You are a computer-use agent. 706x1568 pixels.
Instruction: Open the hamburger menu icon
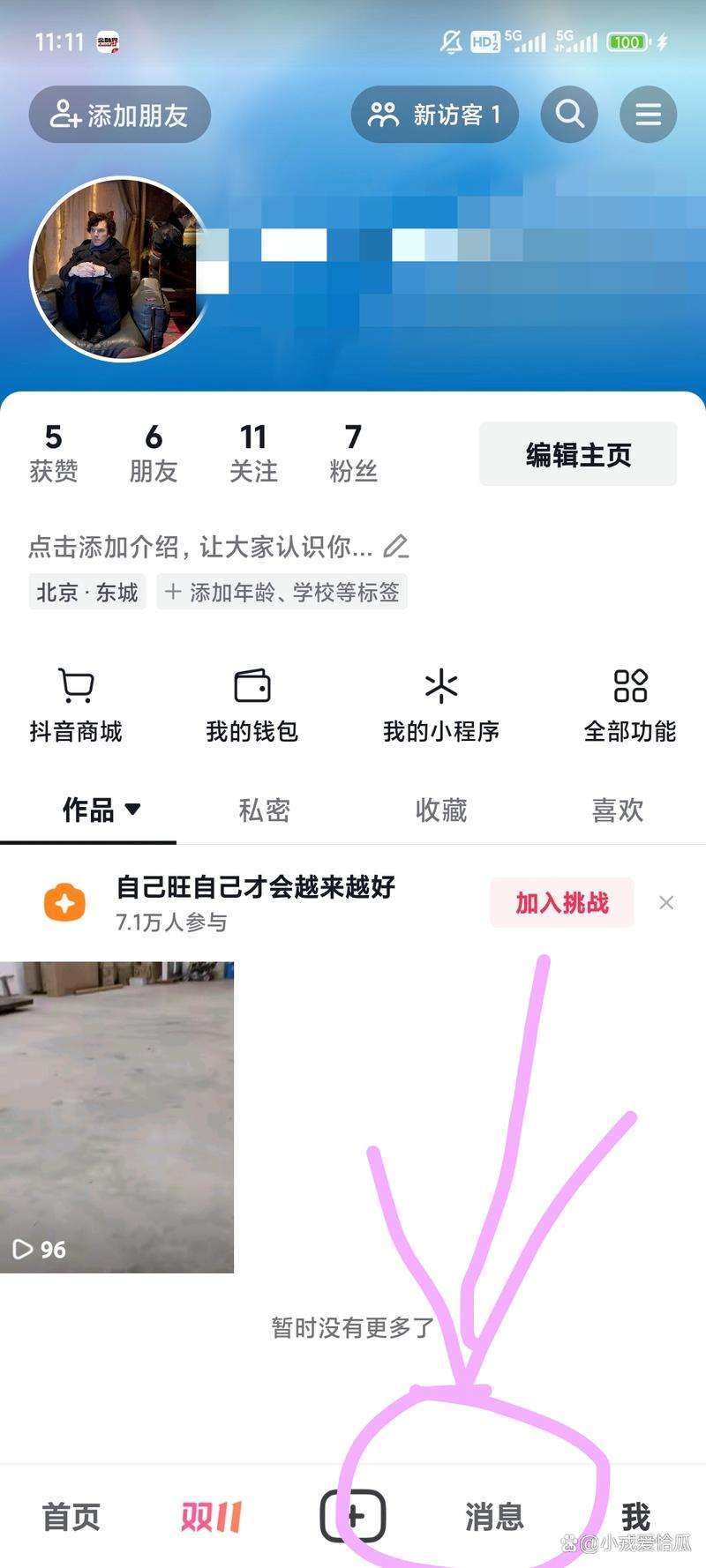tap(649, 114)
